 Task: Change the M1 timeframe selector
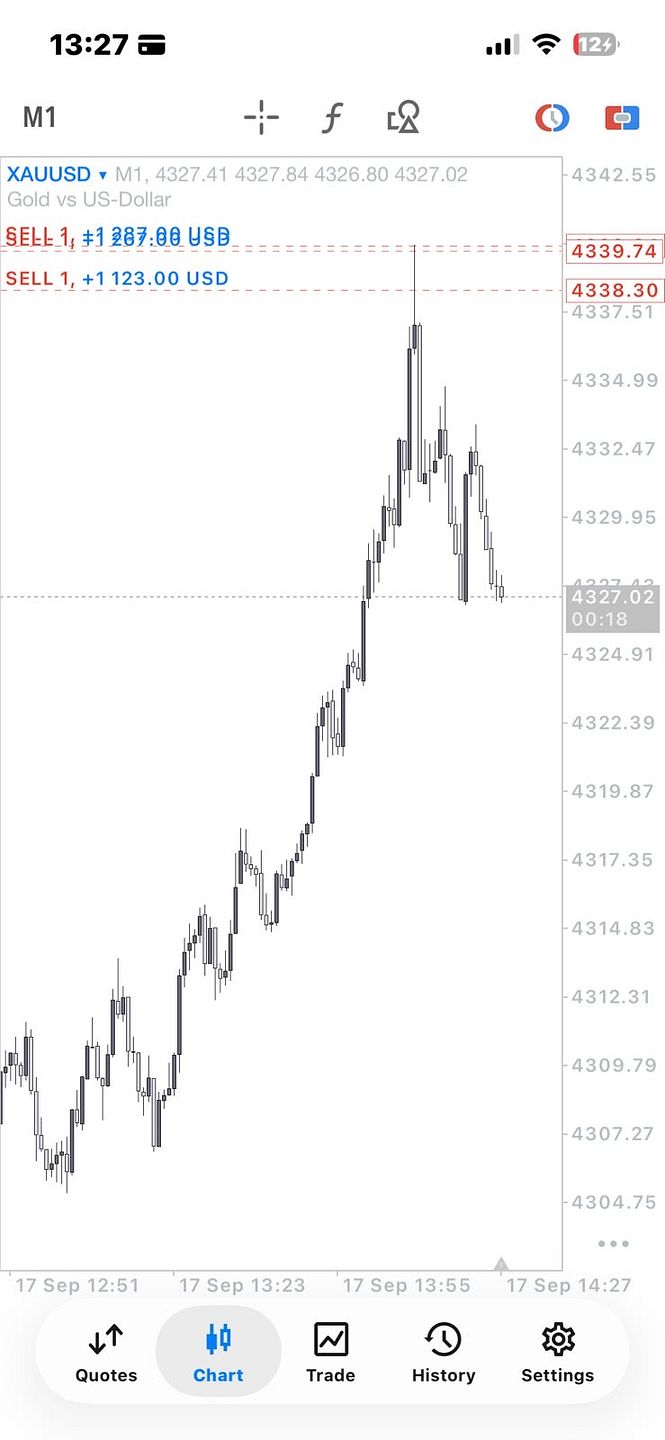(x=40, y=118)
